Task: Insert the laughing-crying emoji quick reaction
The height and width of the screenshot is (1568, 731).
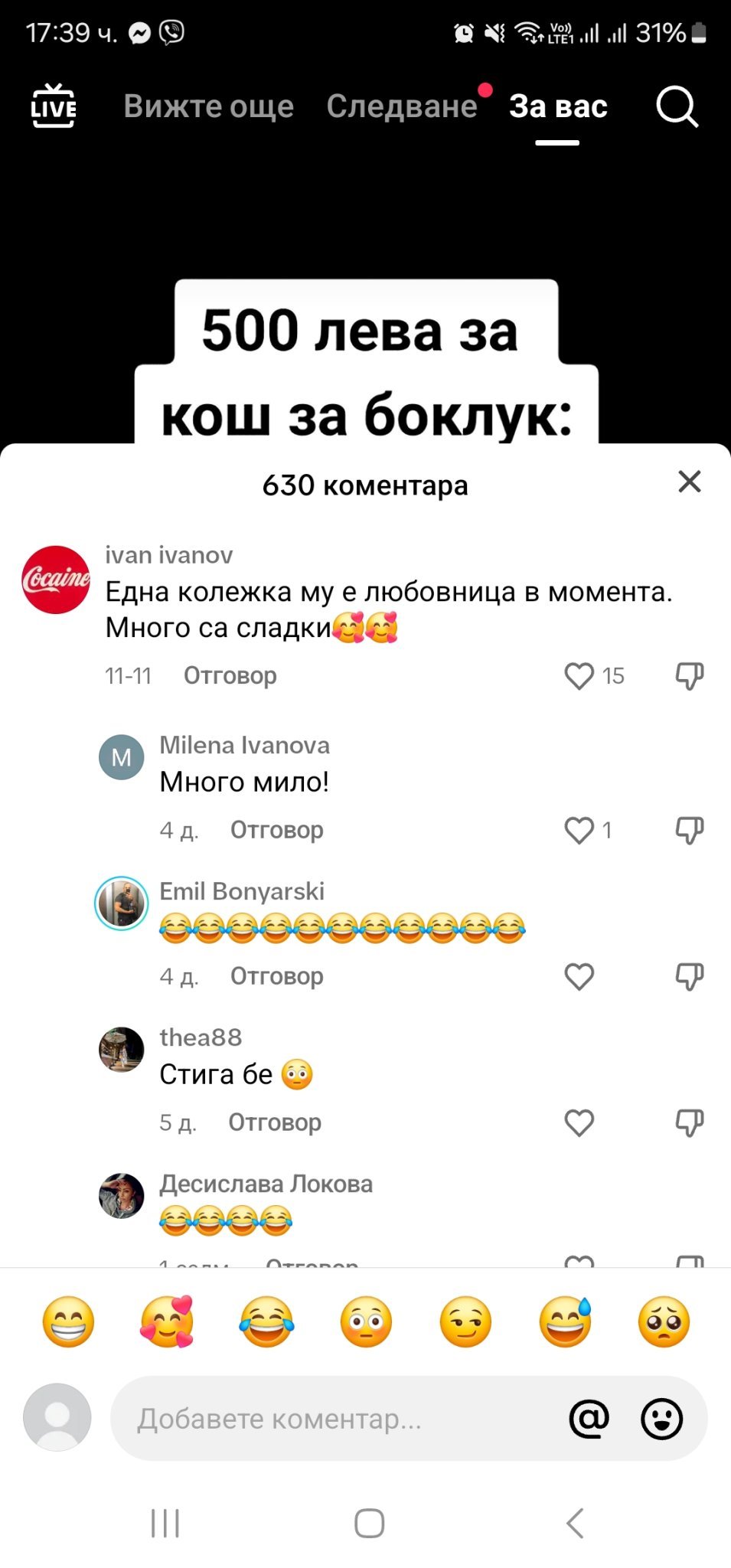Action: 266,1322
